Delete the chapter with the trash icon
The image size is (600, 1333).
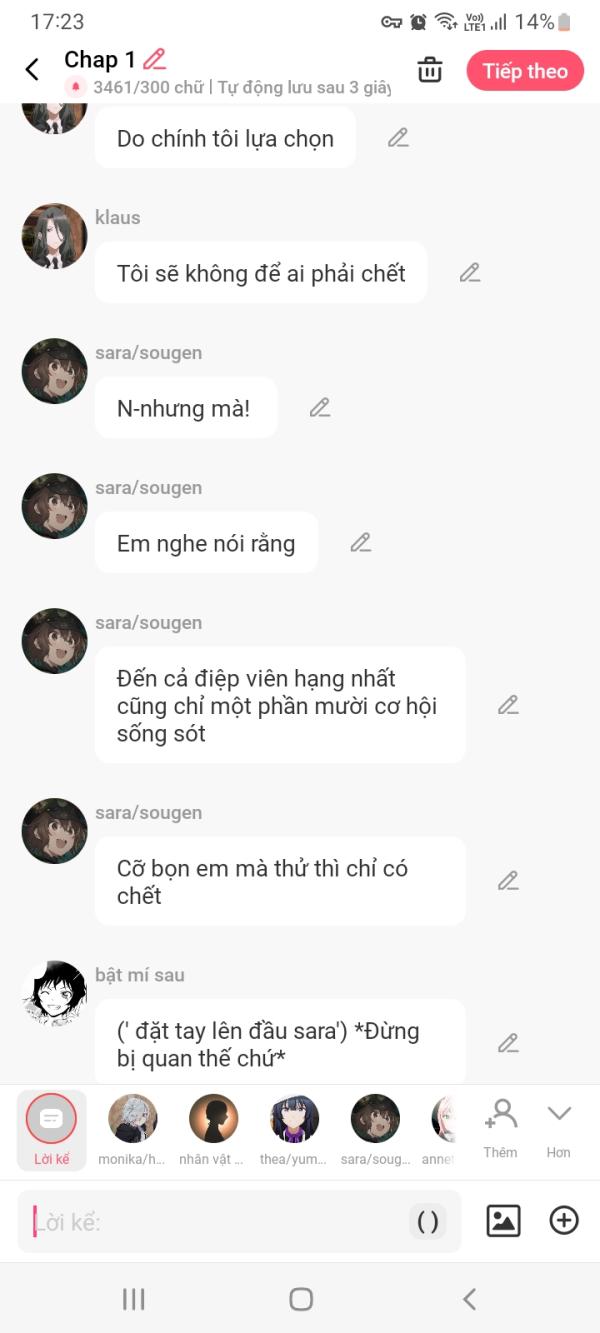click(430, 70)
